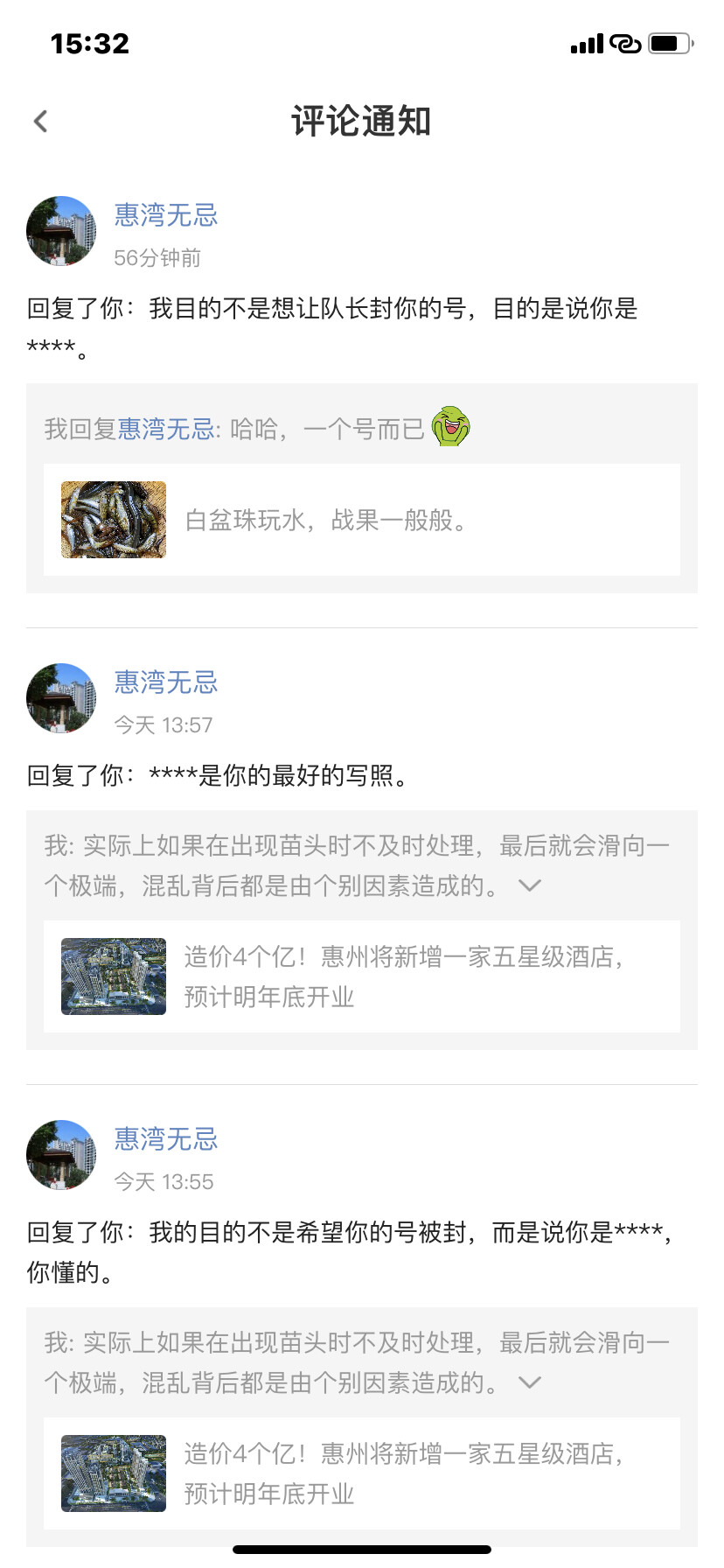Open the 五星级酒店 post under the 13:57 reply

pos(362,976)
